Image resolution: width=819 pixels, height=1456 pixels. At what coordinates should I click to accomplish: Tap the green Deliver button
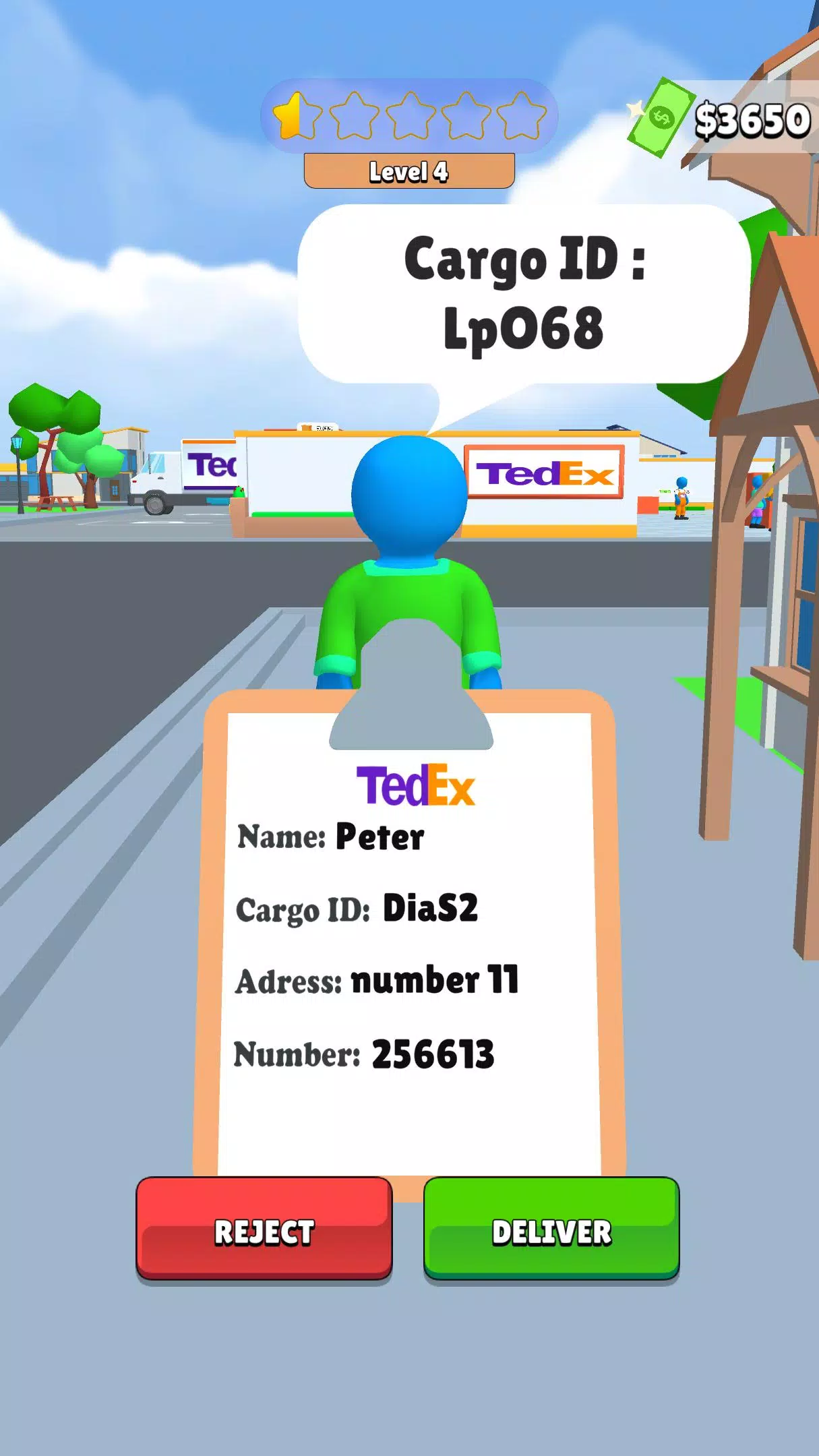tap(551, 1228)
